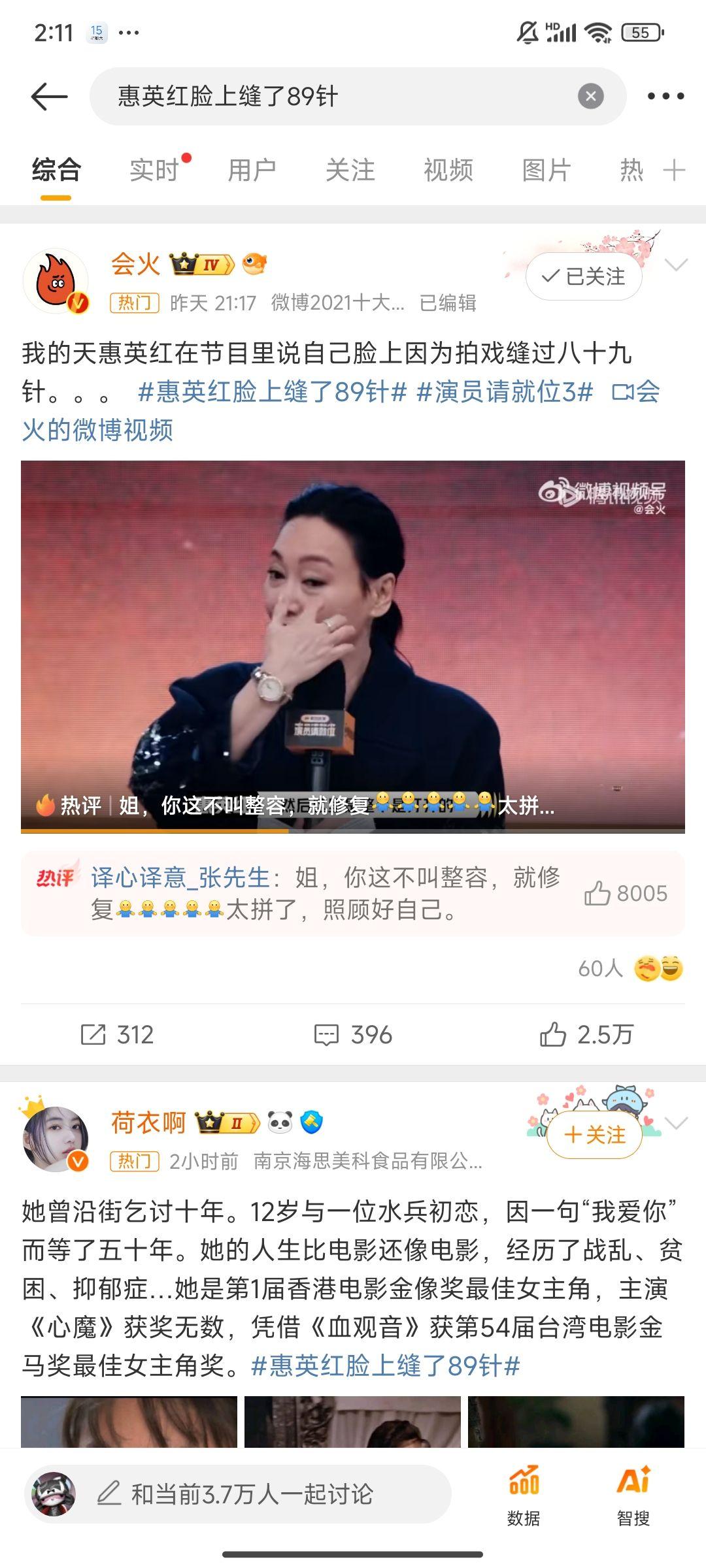Follow 荷衣啊 with the 关注 button
This screenshot has width=706, height=1568.
[594, 1135]
